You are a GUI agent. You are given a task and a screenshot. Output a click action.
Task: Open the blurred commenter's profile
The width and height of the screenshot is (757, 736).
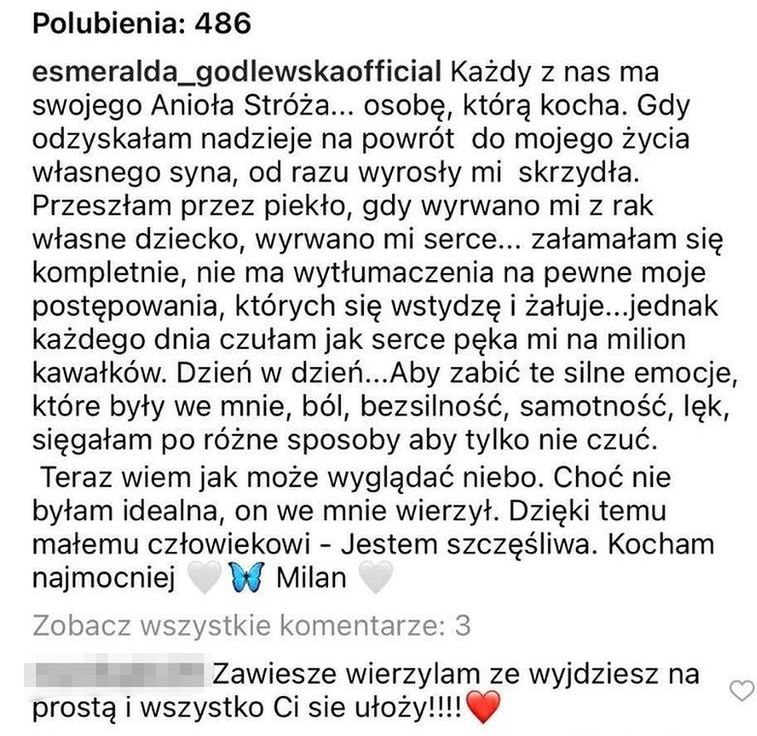pyautogui.click(x=119, y=671)
